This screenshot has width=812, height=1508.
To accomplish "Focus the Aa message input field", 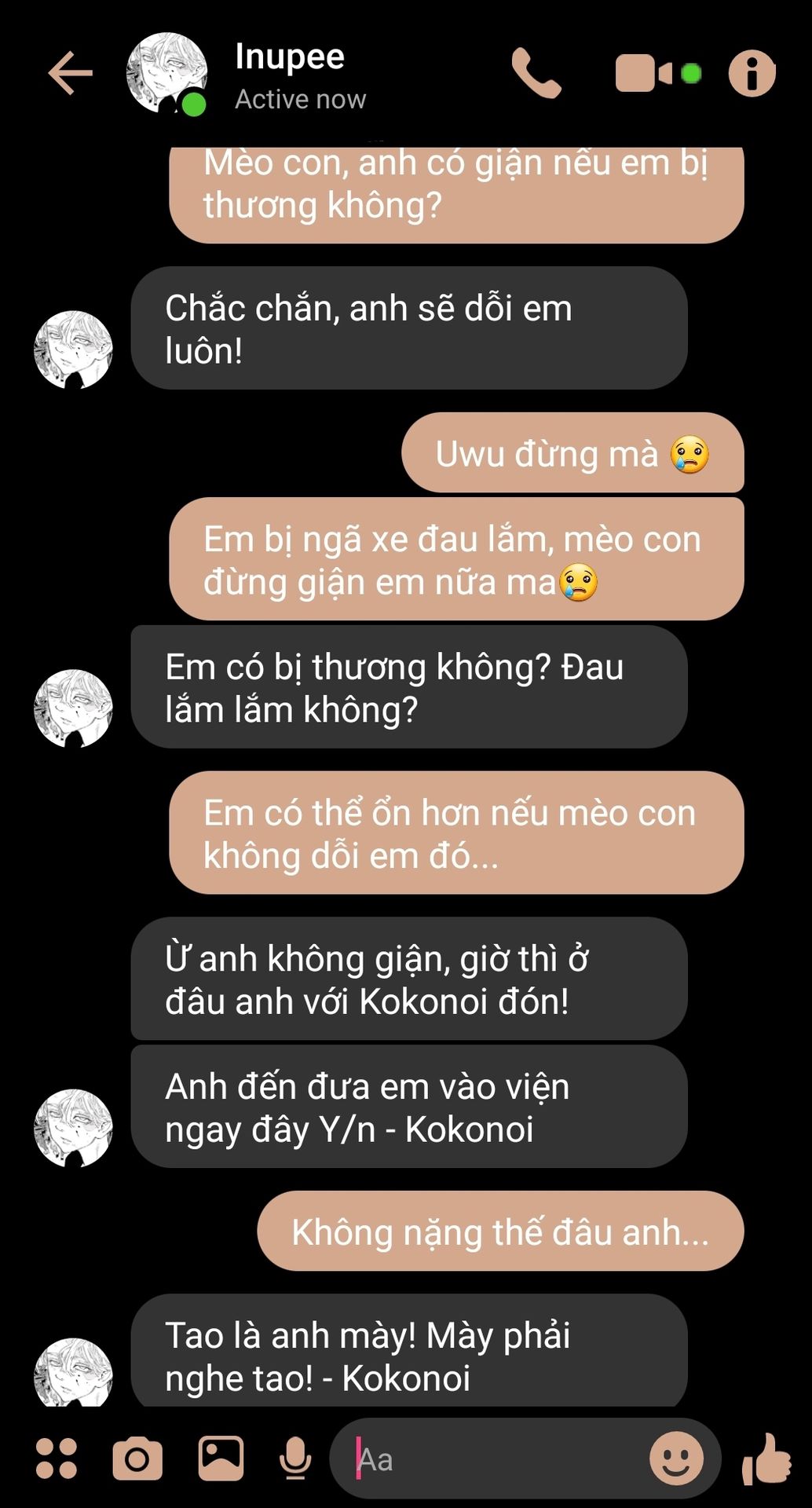I will [x=495, y=1459].
